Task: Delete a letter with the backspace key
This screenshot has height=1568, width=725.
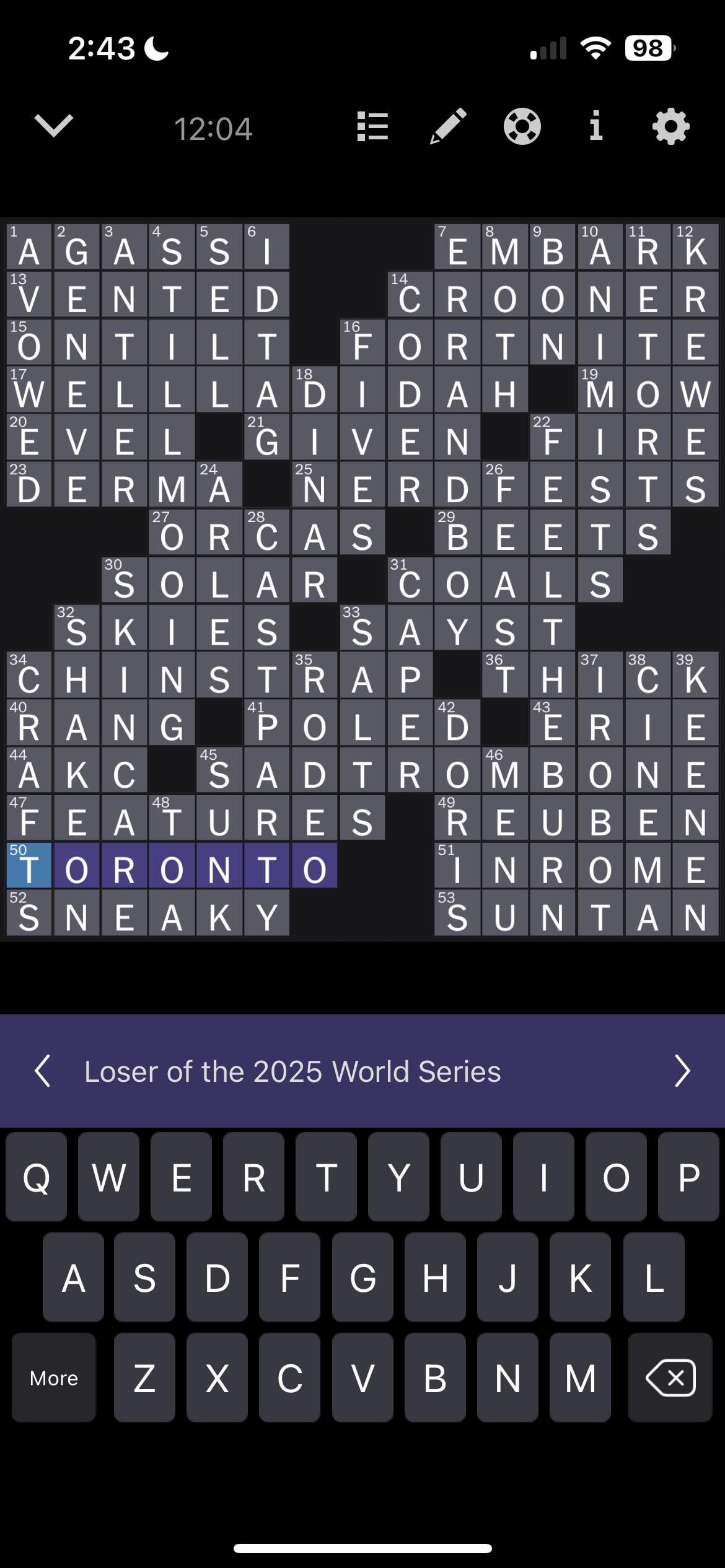Action: click(670, 1378)
